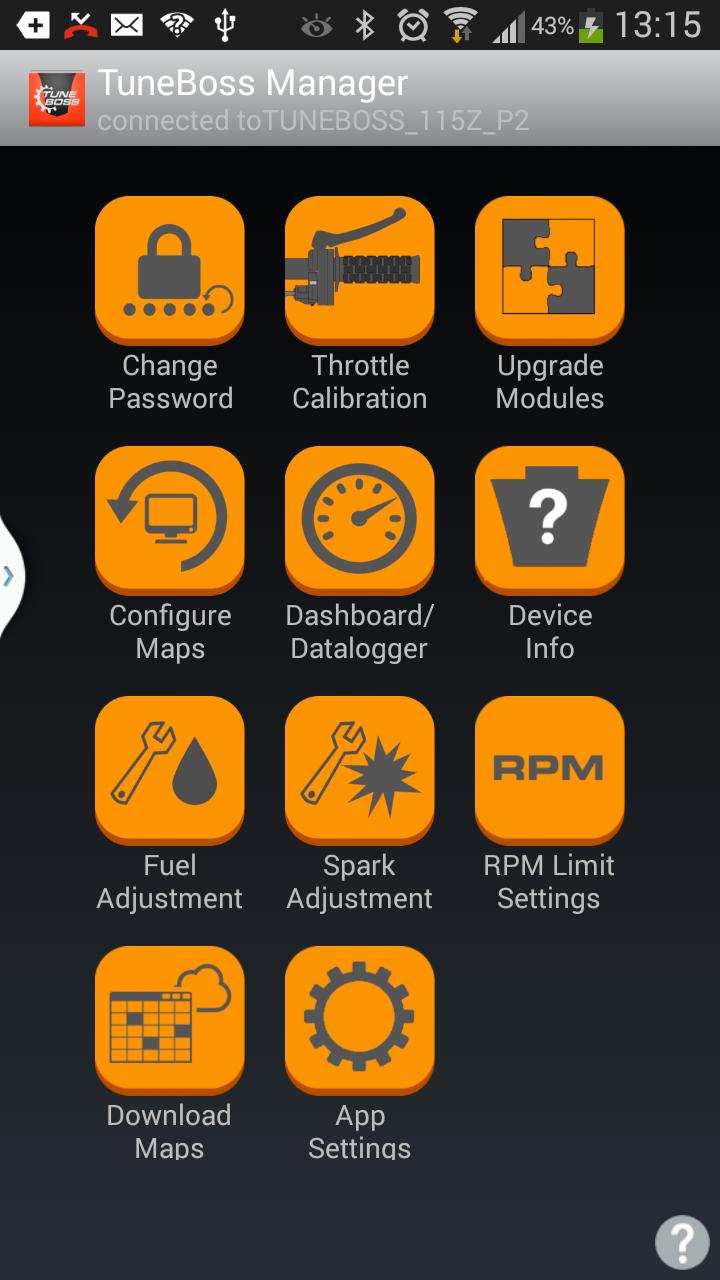720x1280 pixels.
Task: Open Fuel Adjustment
Action: click(170, 770)
